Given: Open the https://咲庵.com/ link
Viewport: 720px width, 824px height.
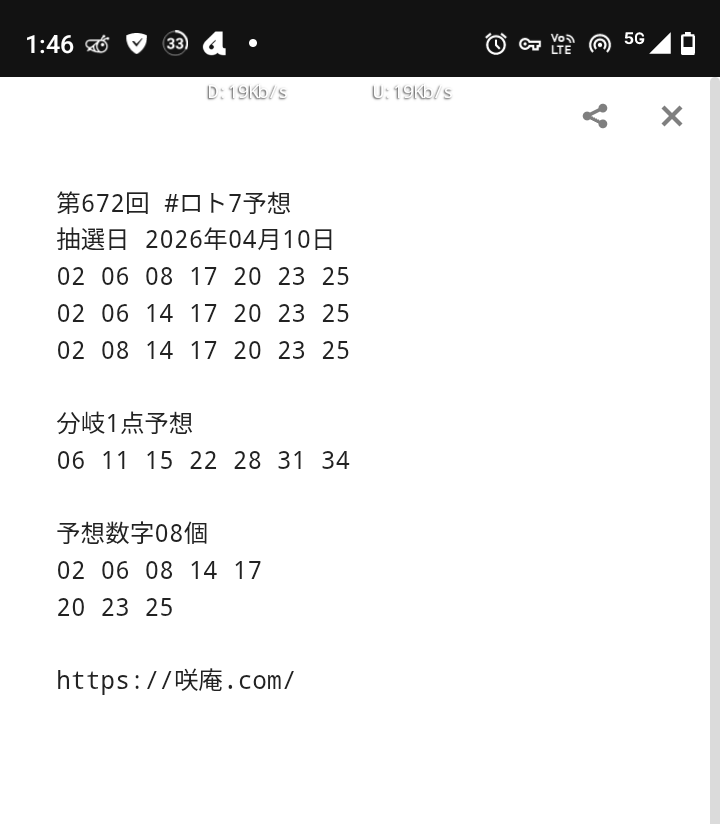Looking at the screenshot, I should click(x=176, y=681).
